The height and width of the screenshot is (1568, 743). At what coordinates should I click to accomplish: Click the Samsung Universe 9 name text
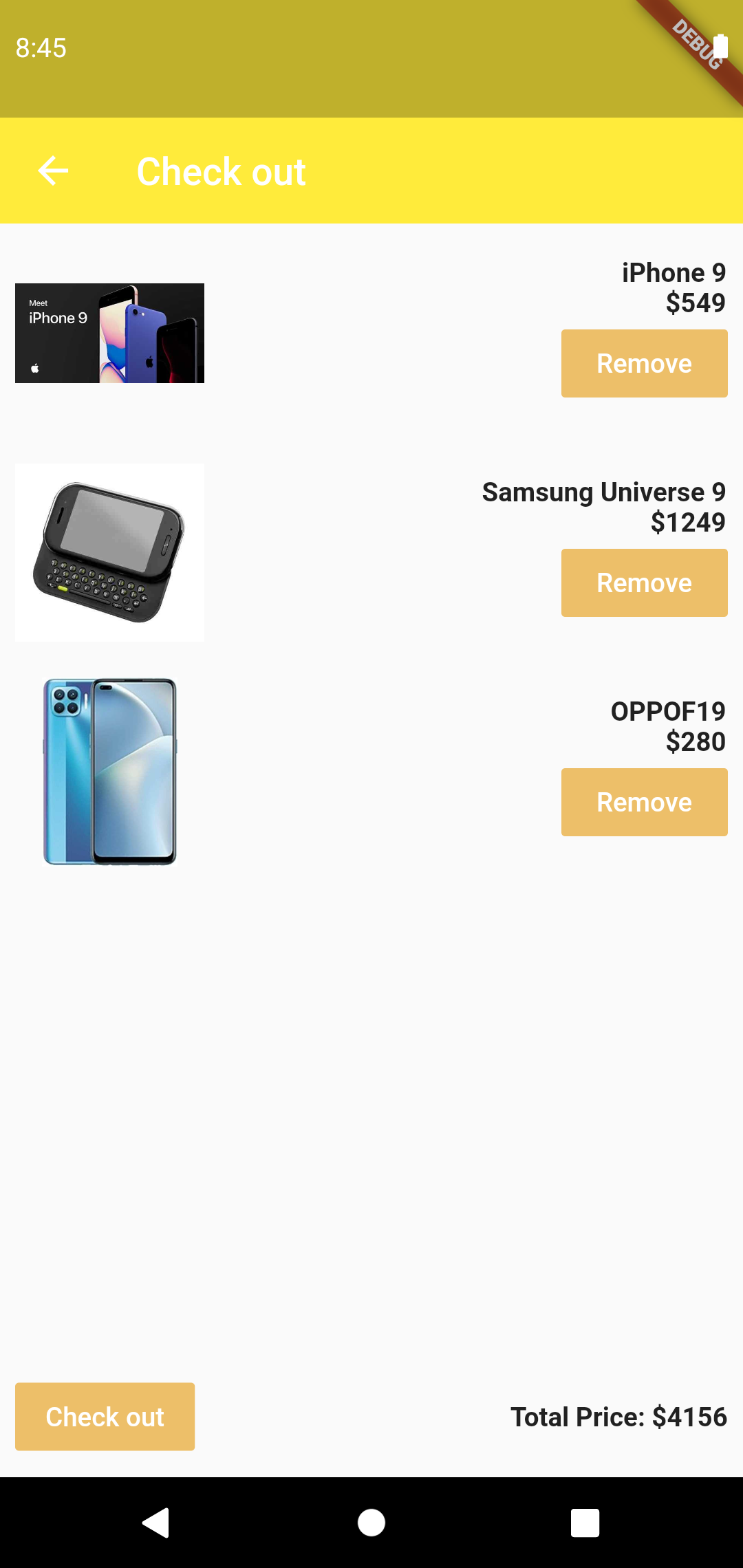pyautogui.click(x=604, y=492)
